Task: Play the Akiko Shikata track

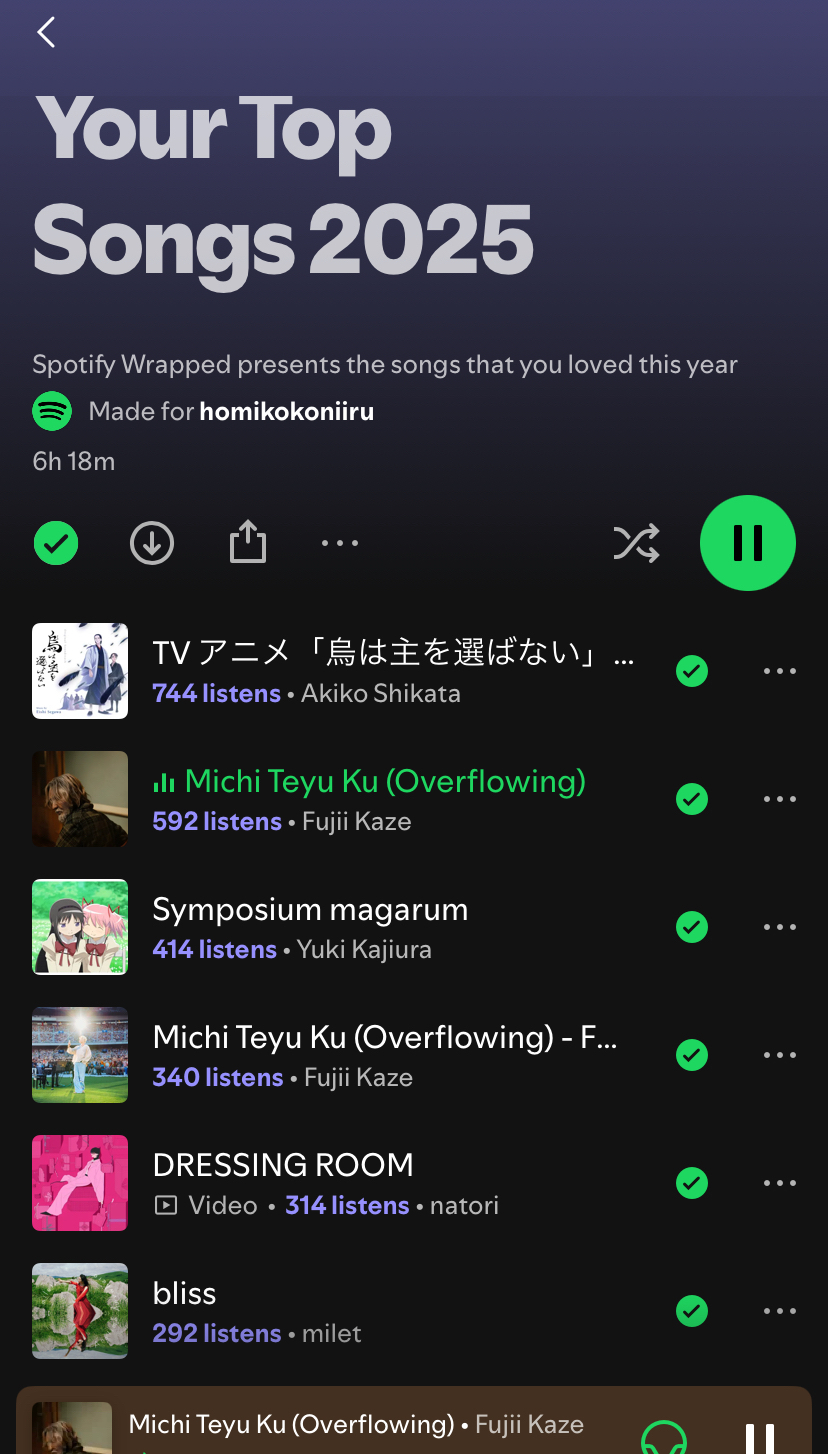Action: coord(392,671)
